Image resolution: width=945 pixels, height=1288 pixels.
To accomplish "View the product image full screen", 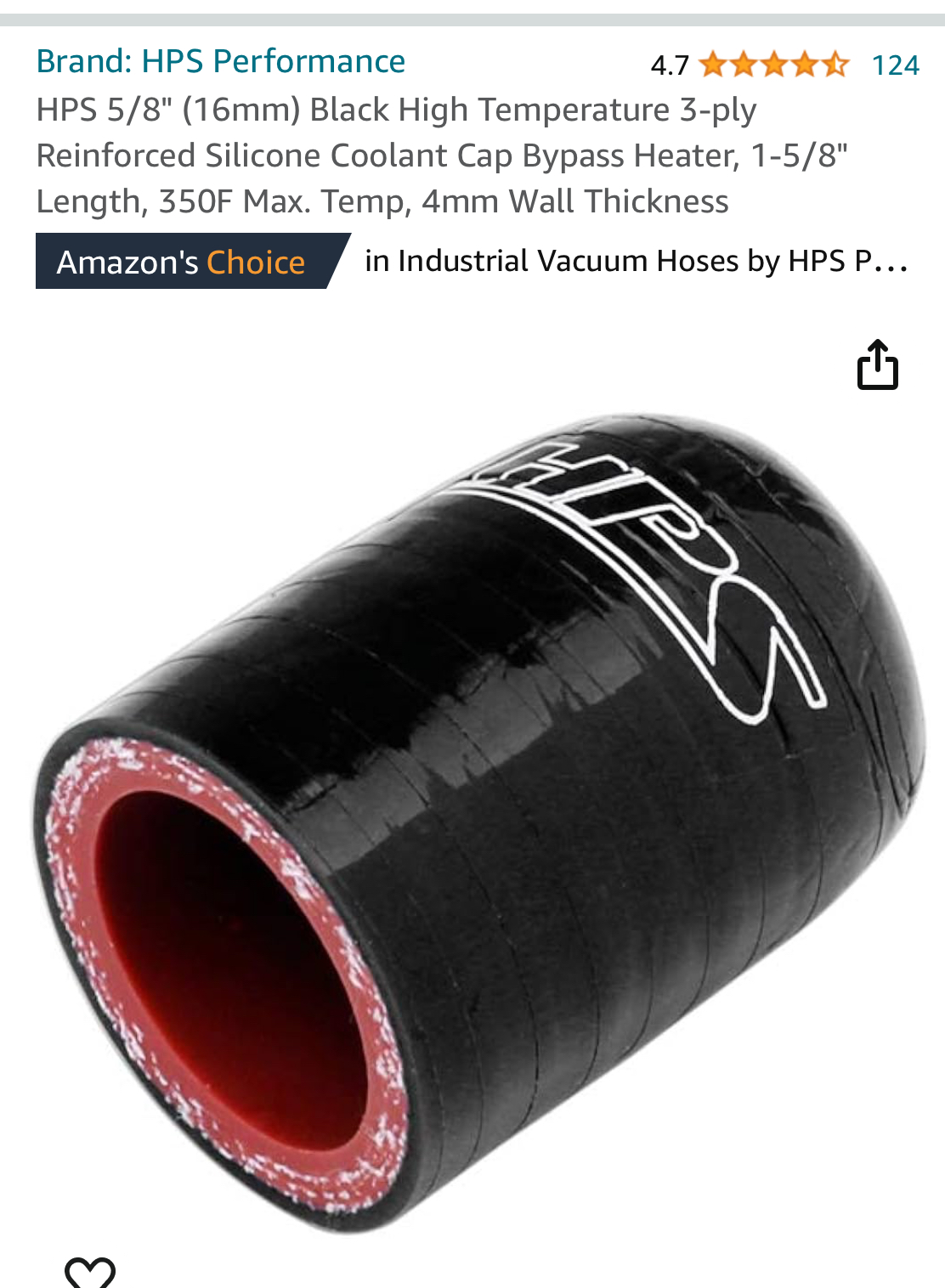I will point(476,816).
